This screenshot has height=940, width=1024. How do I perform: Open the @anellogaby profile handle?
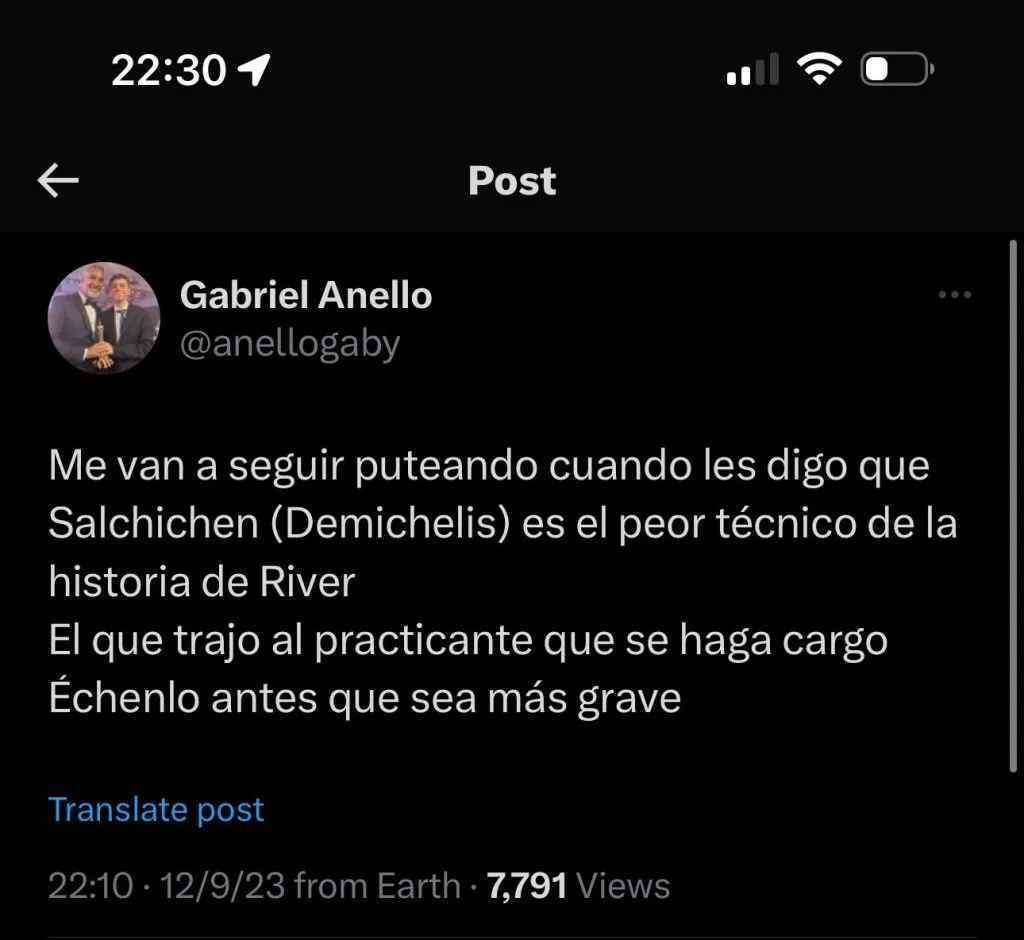pos(289,343)
